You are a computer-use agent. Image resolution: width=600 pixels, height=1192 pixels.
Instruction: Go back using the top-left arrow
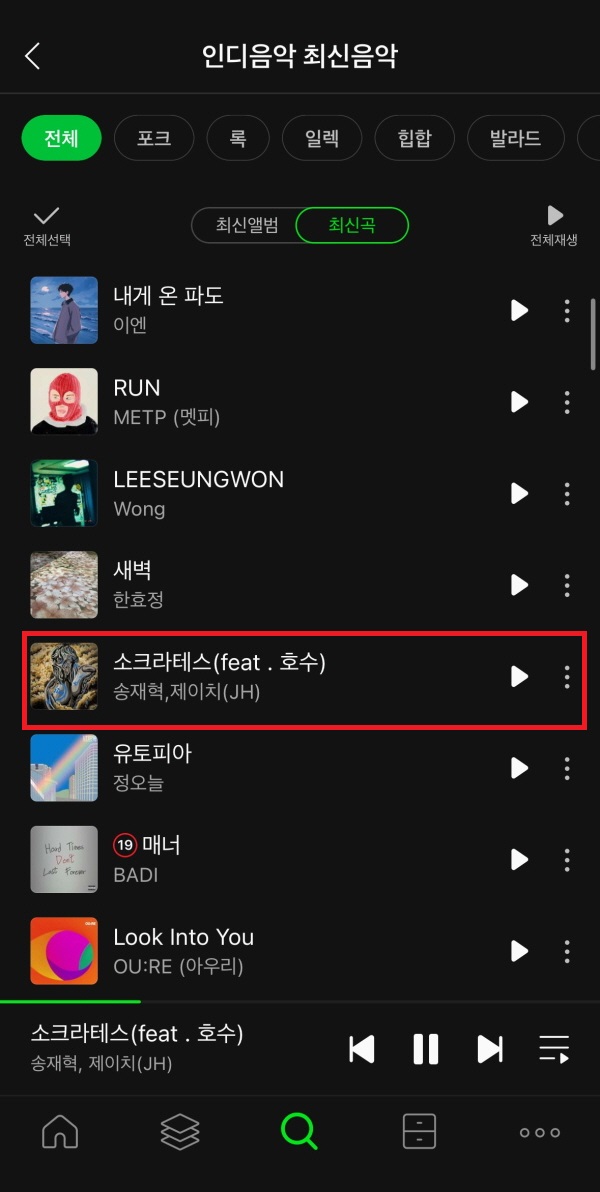[32, 56]
